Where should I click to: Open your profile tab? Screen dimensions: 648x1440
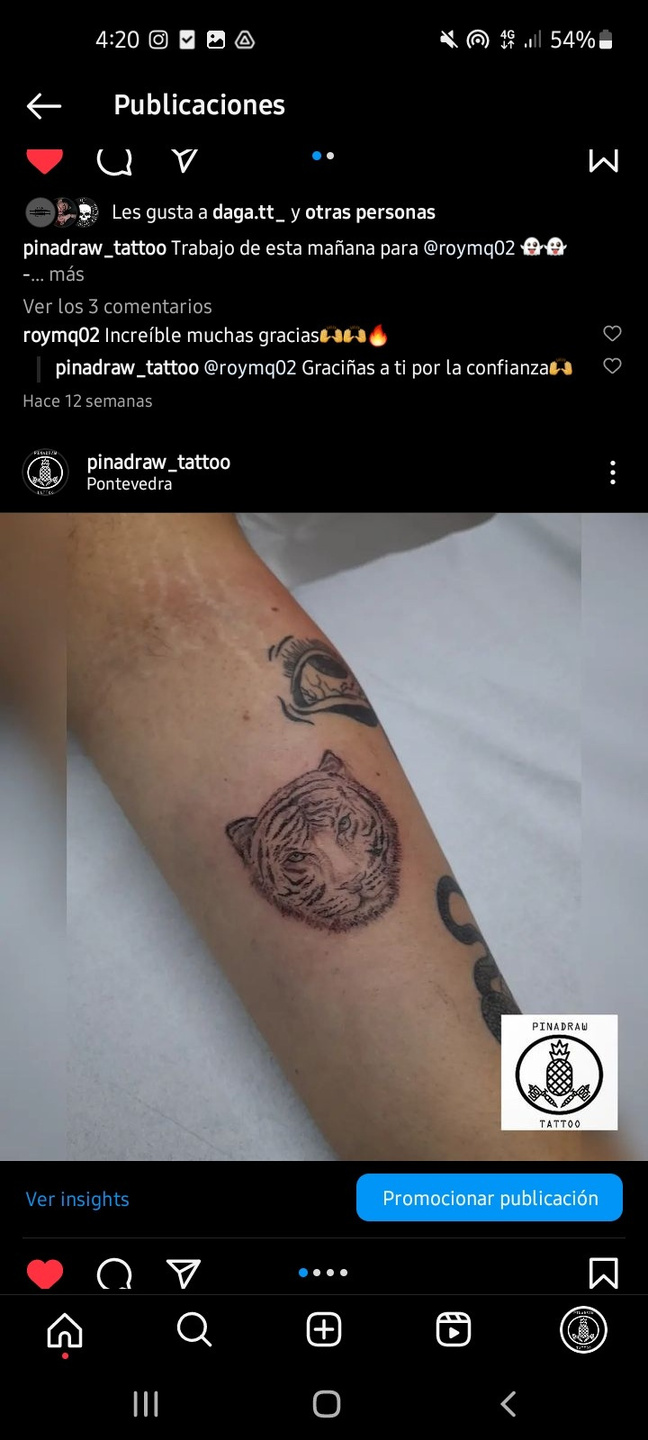click(583, 1330)
